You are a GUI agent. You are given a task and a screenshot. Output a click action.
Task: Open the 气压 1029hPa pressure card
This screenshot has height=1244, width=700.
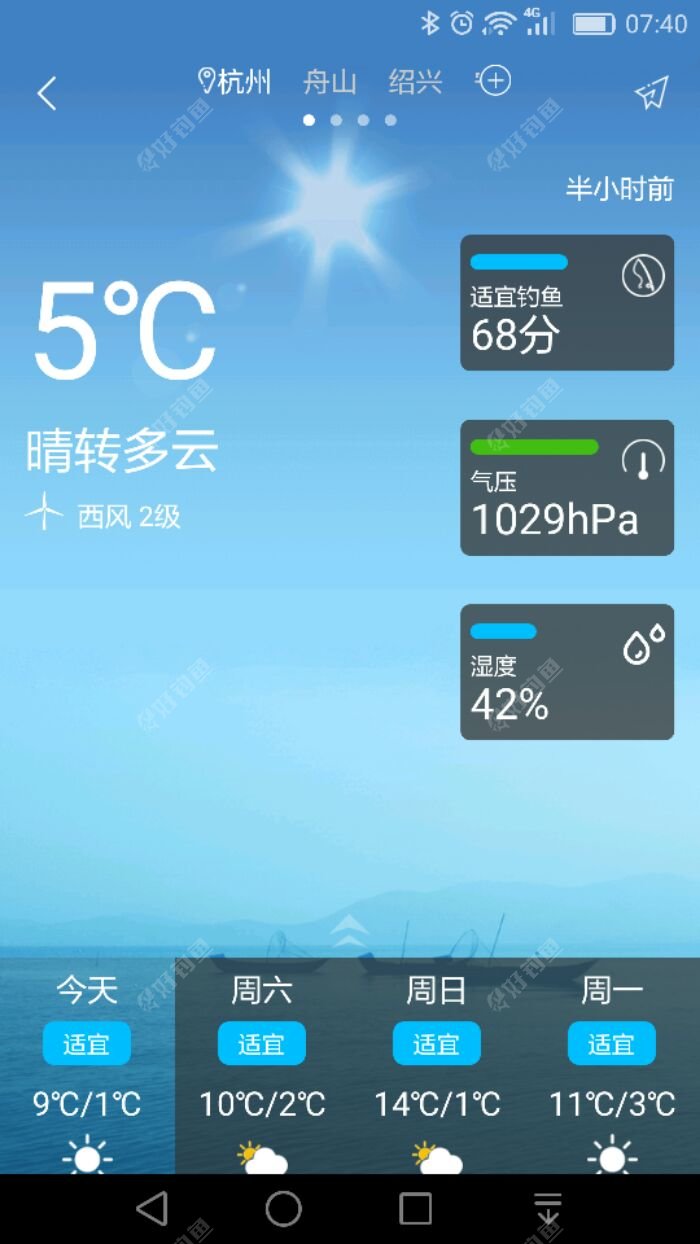pyautogui.click(x=566, y=488)
